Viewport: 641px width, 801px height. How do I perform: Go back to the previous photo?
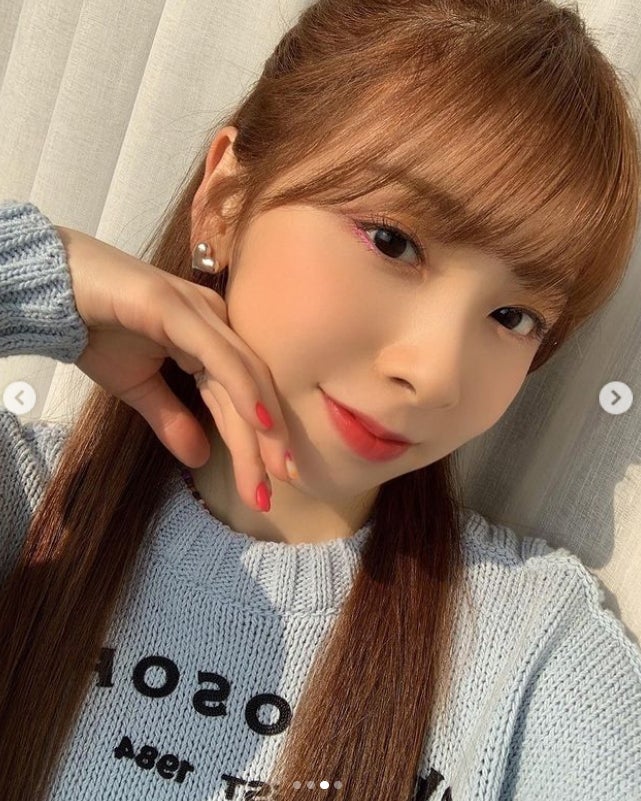coord(19,398)
